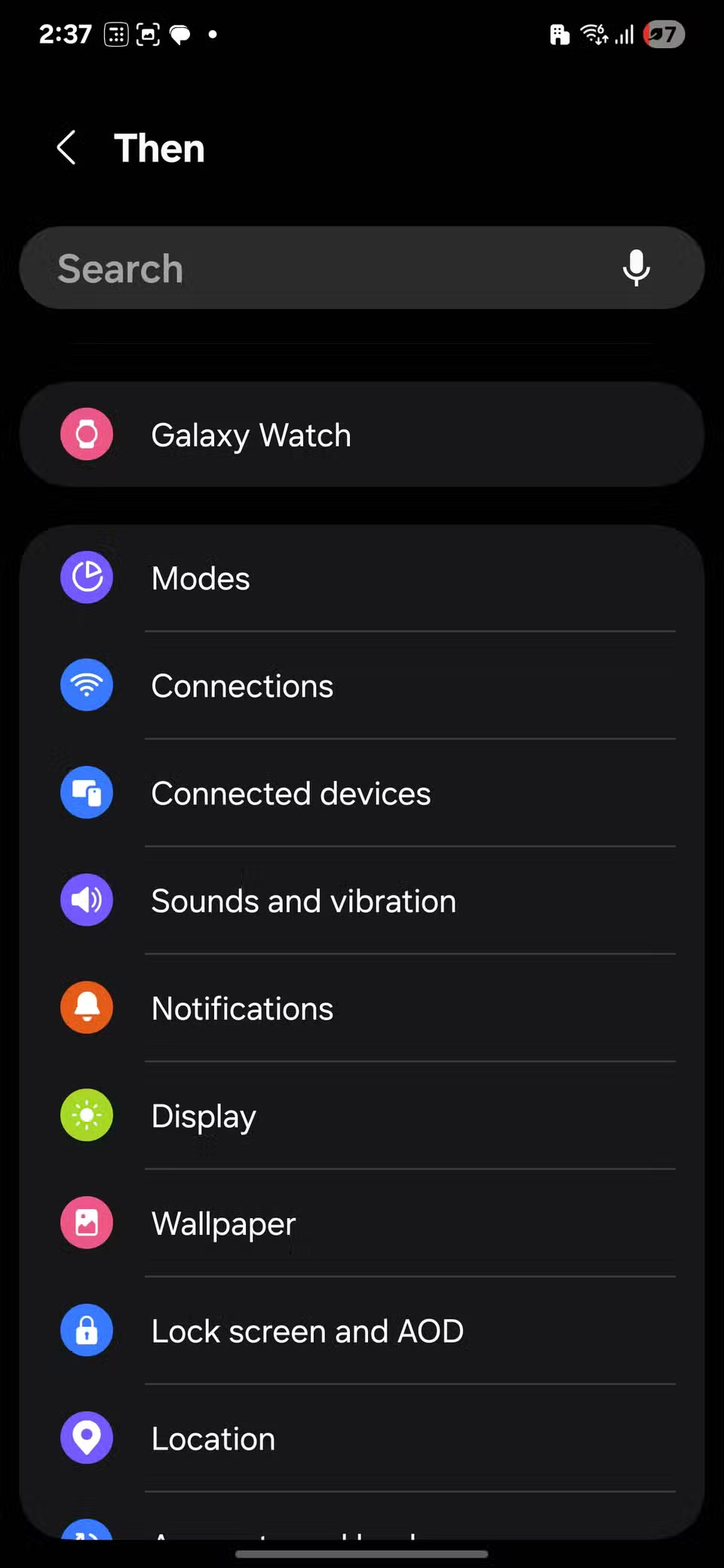Open the Galaxy Watch section
This screenshot has width=724, height=1568.
(362, 434)
